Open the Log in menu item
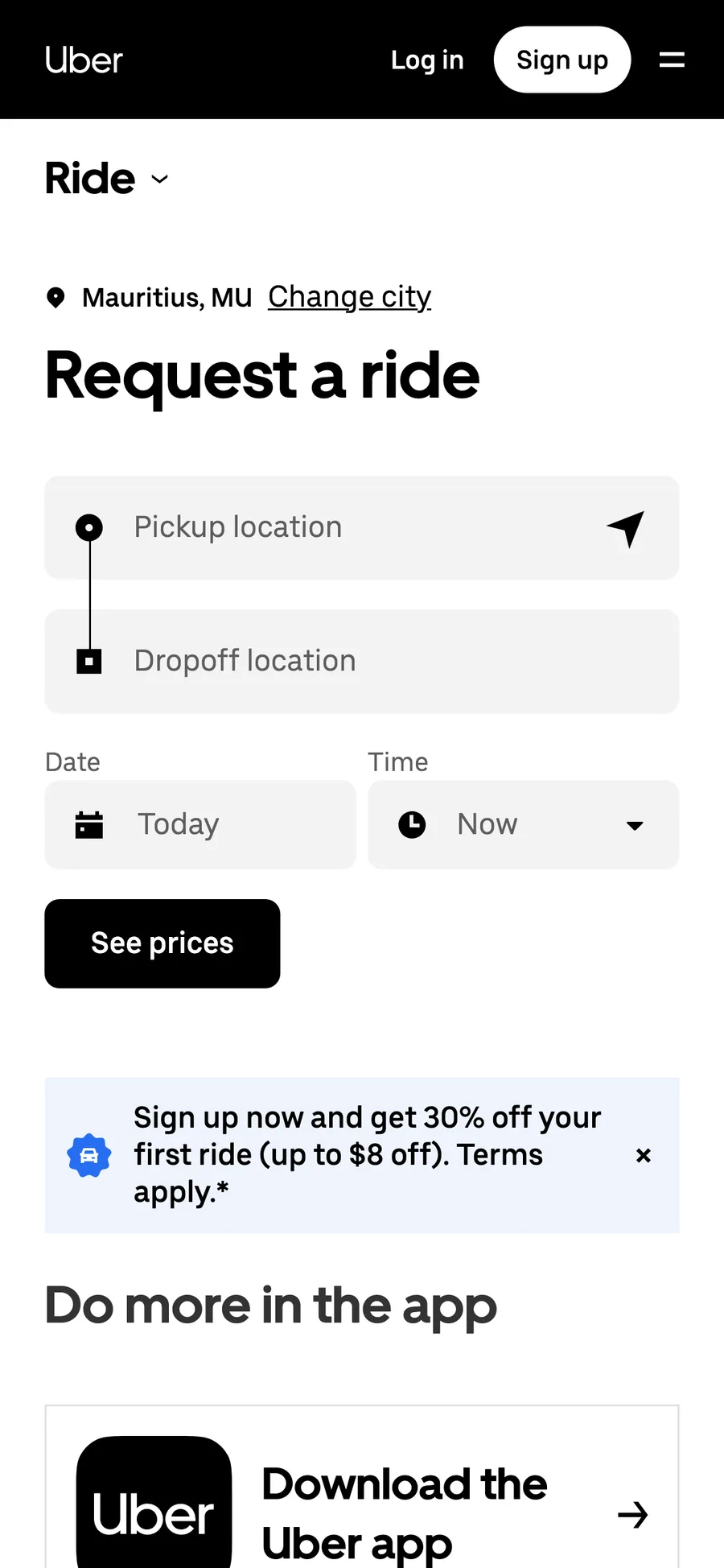 (x=427, y=60)
